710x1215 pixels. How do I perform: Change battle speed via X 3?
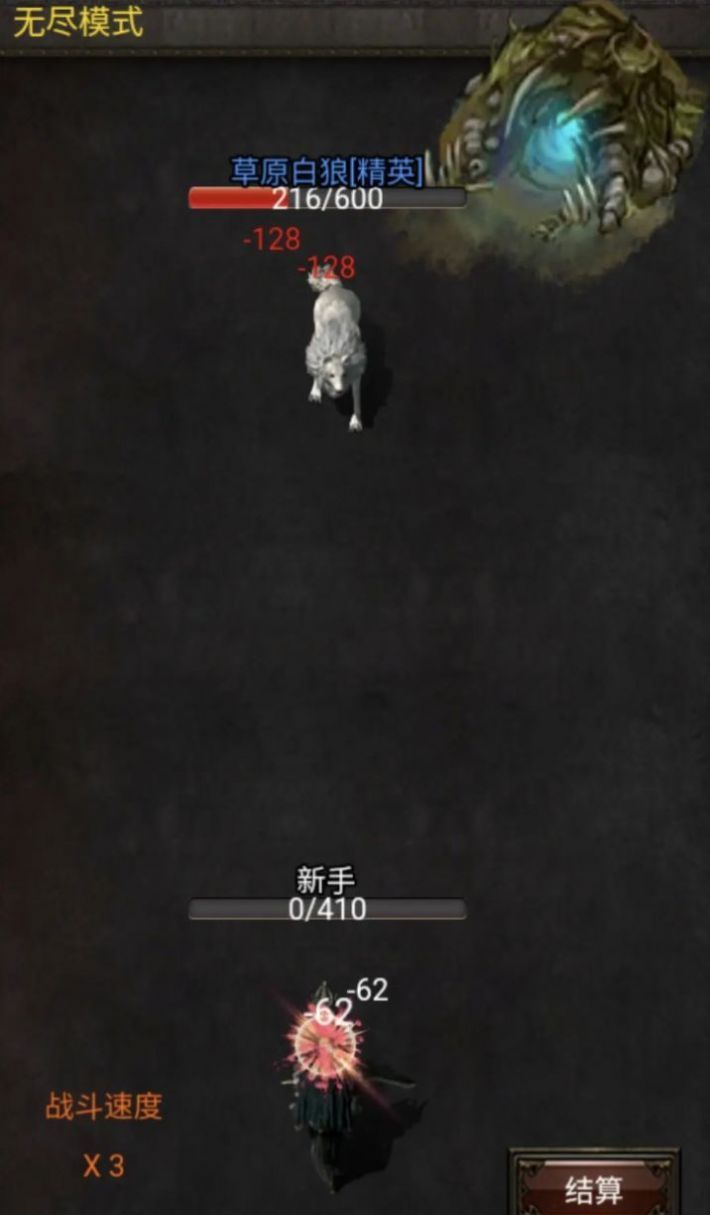tap(103, 1165)
